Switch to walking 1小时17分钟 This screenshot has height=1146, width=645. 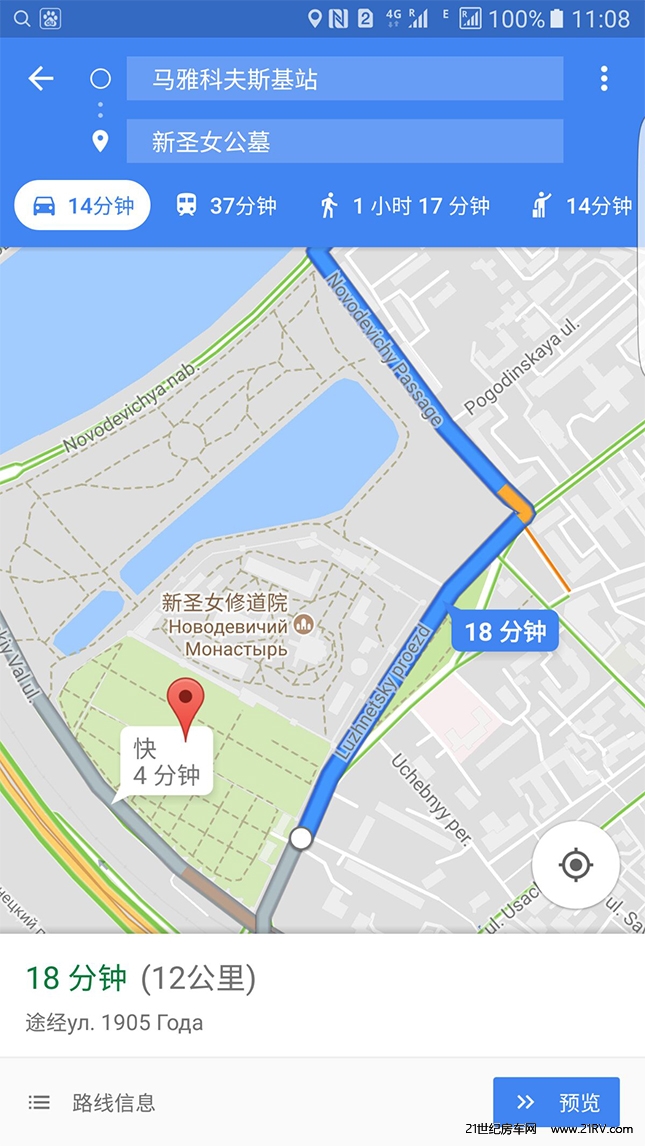tap(404, 206)
